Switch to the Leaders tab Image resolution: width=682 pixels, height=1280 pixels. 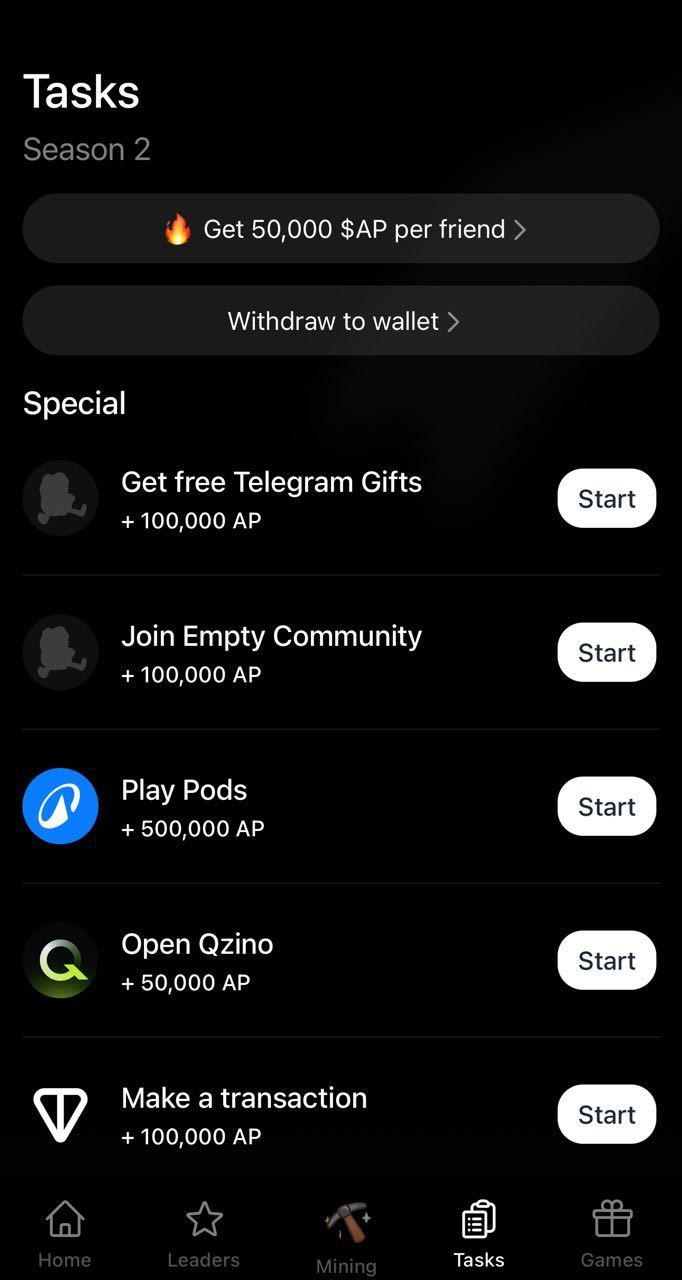click(x=204, y=1234)
